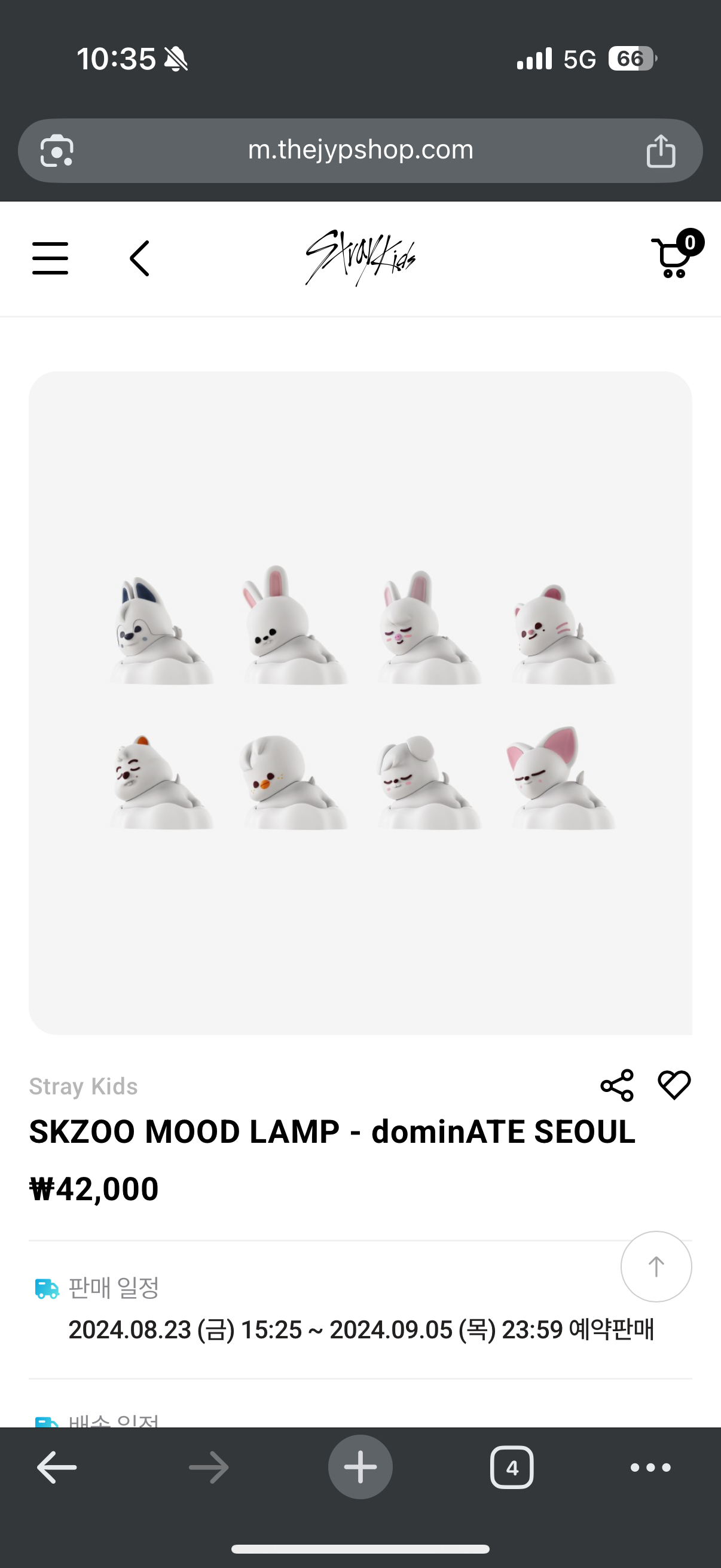Tap the camera lens icon in address bar

pos(58,149)
